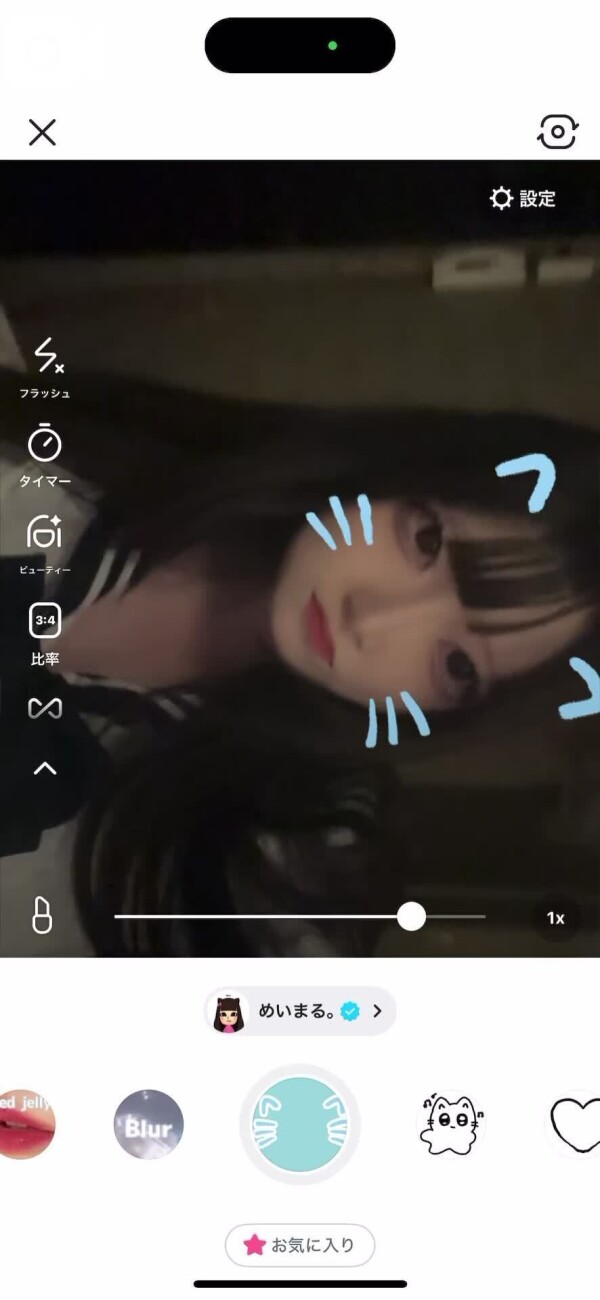Take photo with the cat whiskers shutter
Image resolution: width=600 pixels, height=1300 pixels.
(x=300, y=1125)
